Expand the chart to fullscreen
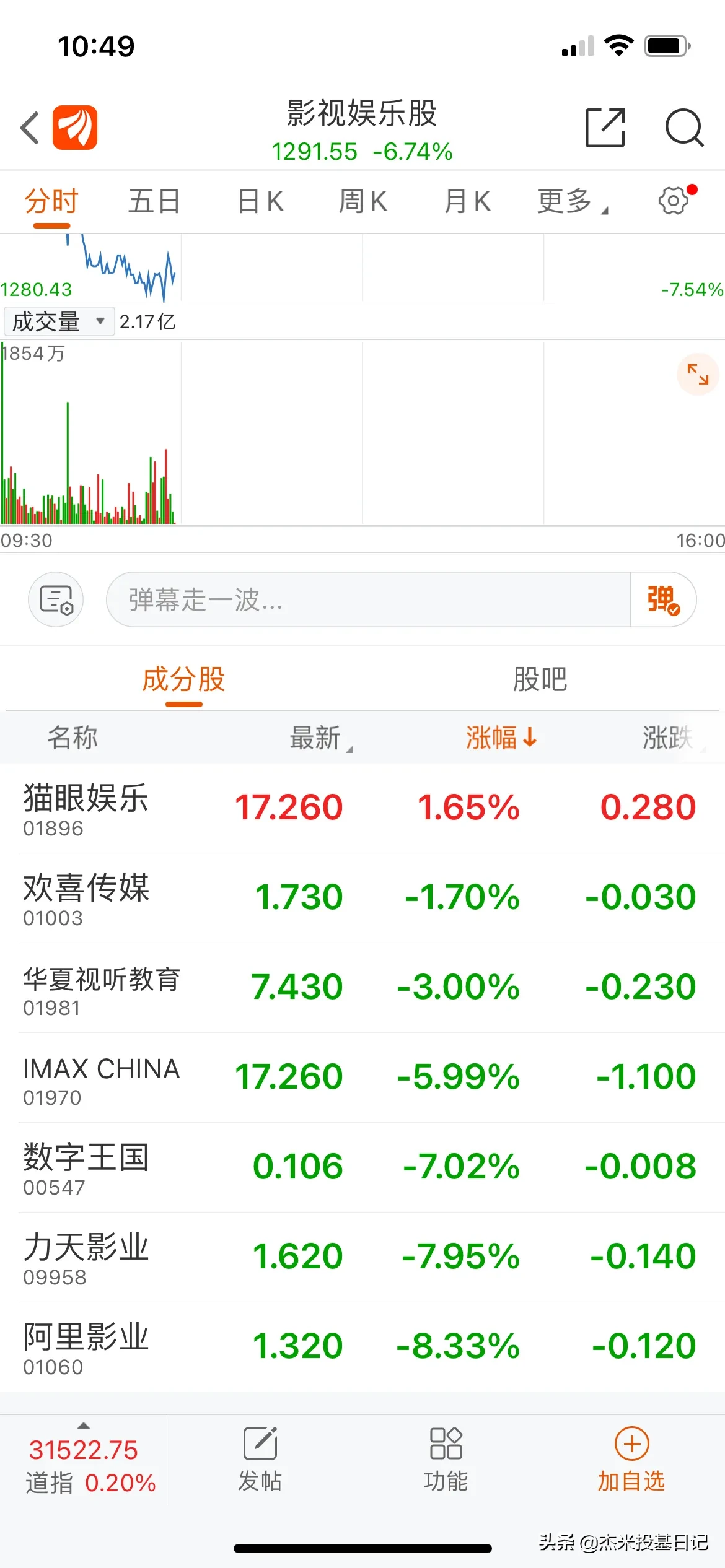Screen dimensions: 725x1568 698,374
